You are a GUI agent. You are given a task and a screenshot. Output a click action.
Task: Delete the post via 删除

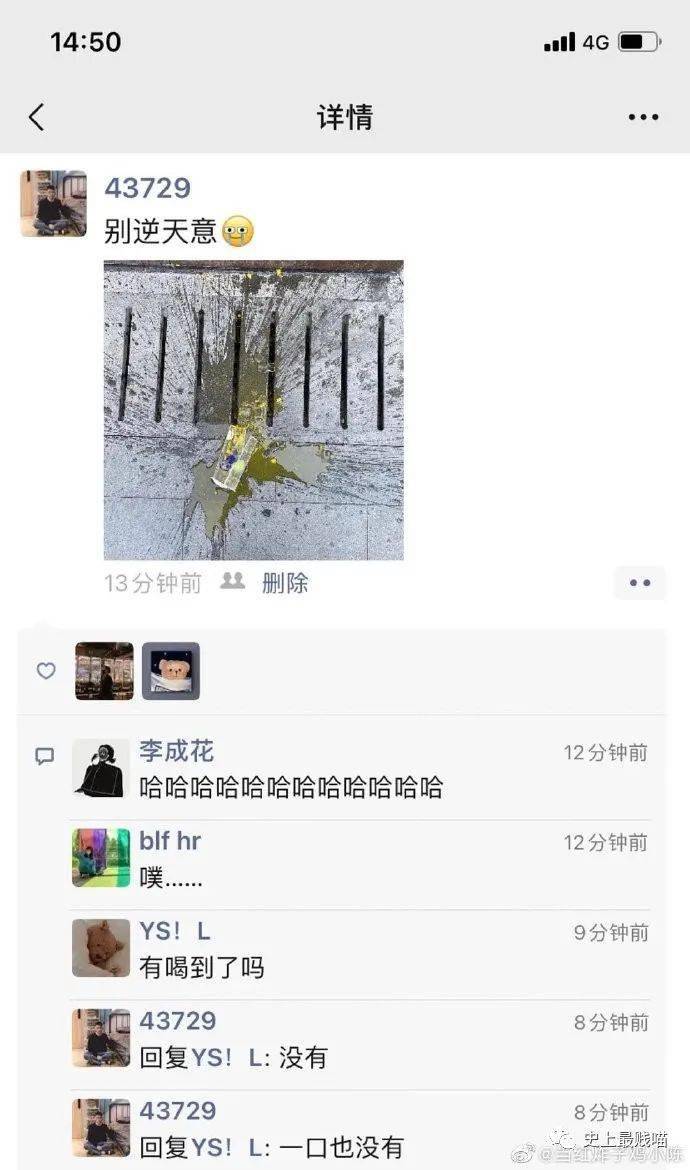pos(284,583)
